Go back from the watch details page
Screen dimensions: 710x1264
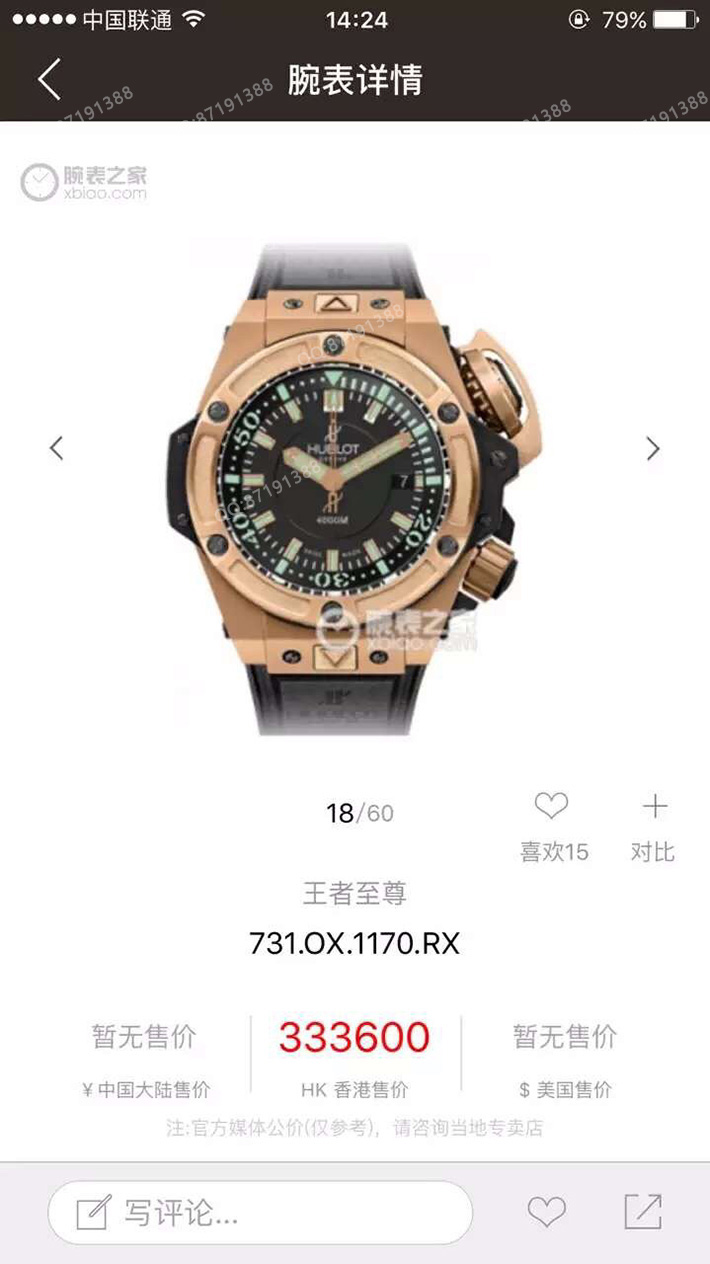[x=49, y=79]
